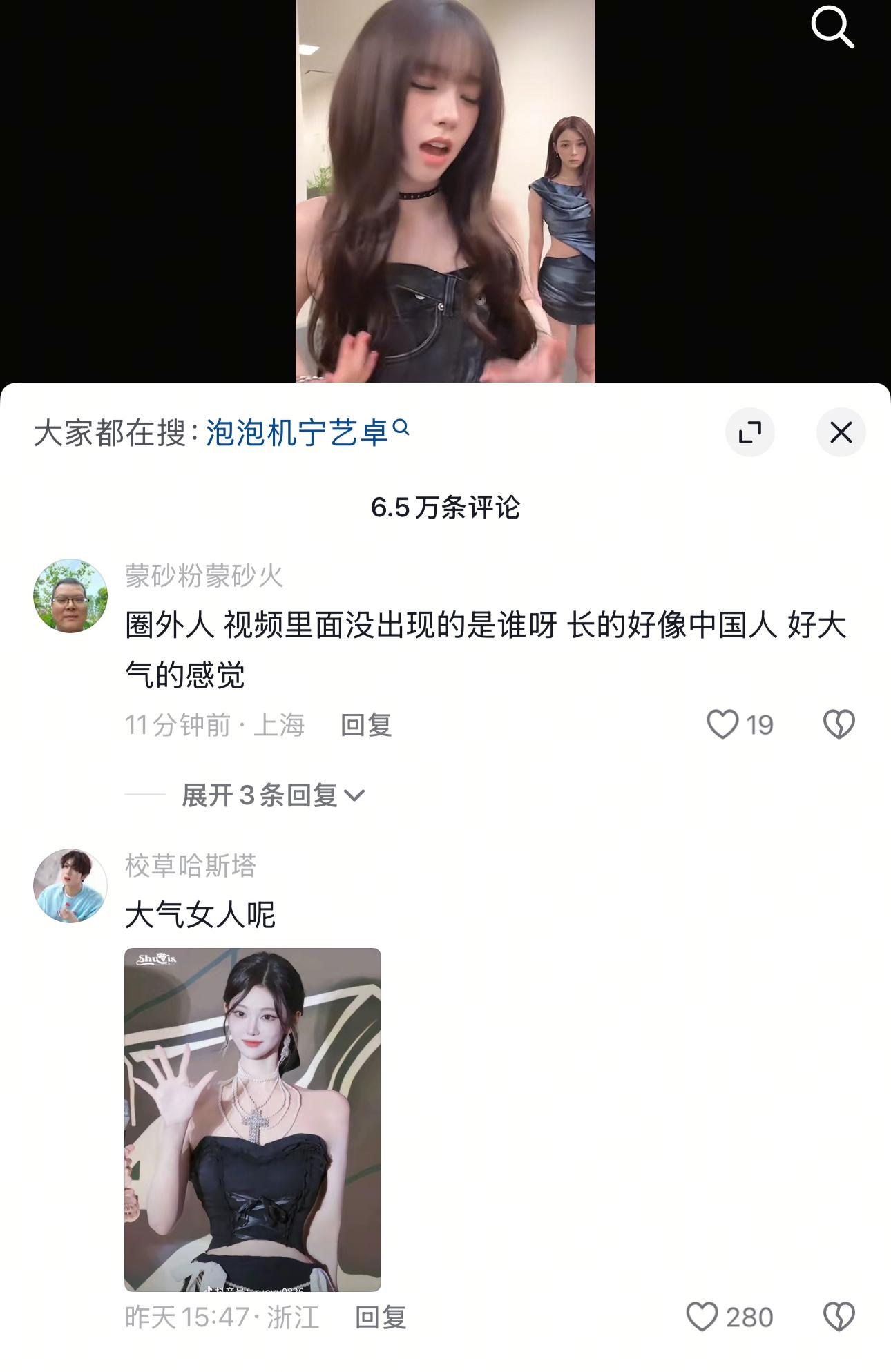
Task: Reply to 校草哈斯塔's comment
Action: click(381, 1317)
